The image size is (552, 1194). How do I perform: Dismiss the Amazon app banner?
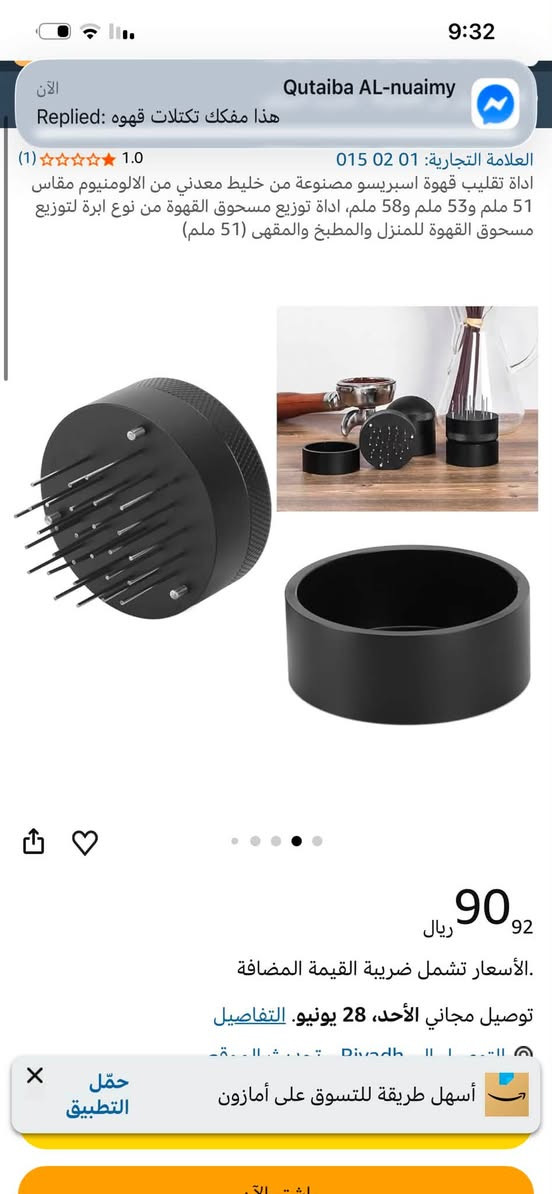(35, 1076)
